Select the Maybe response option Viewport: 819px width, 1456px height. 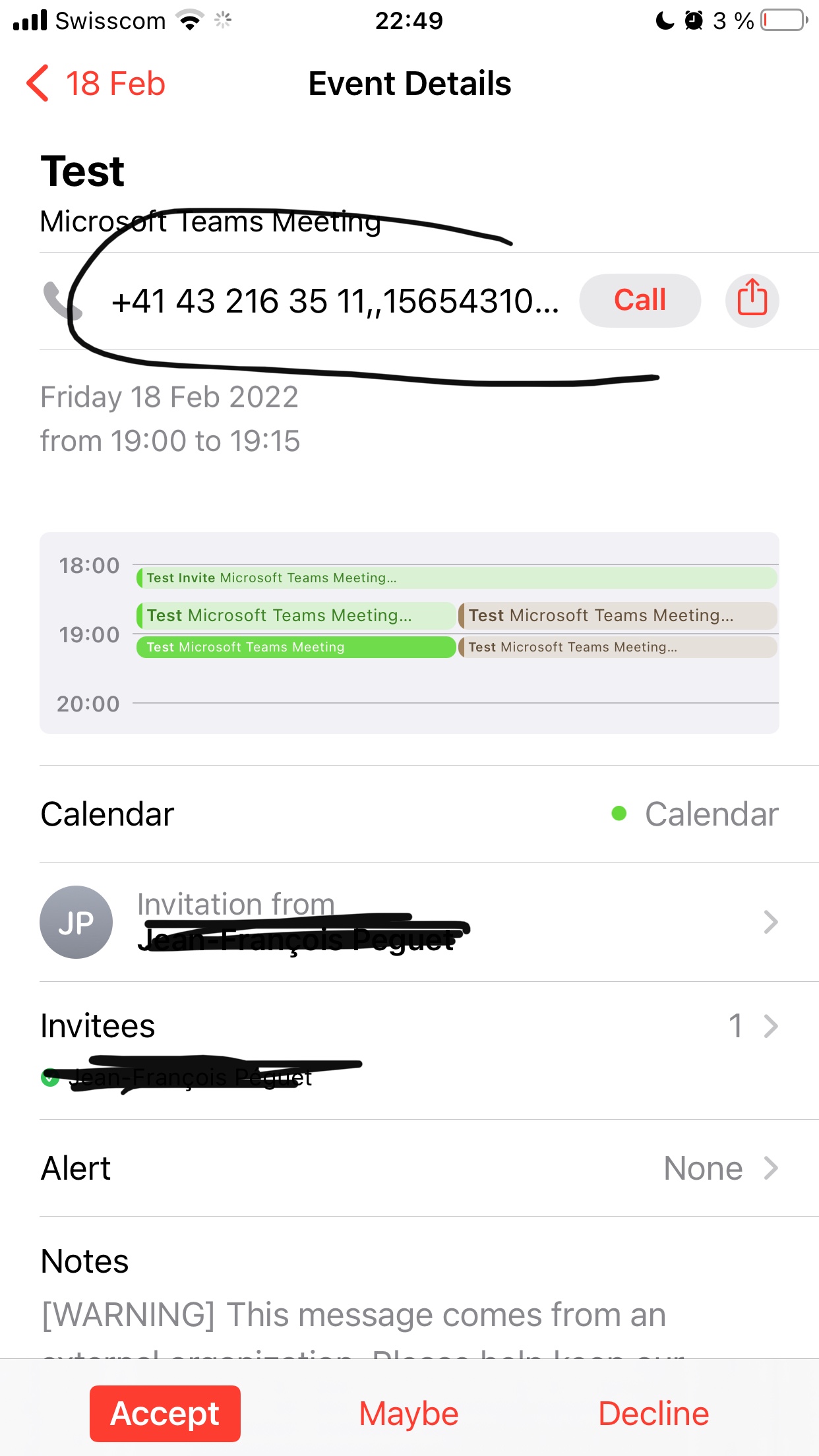pos(407,1413)
